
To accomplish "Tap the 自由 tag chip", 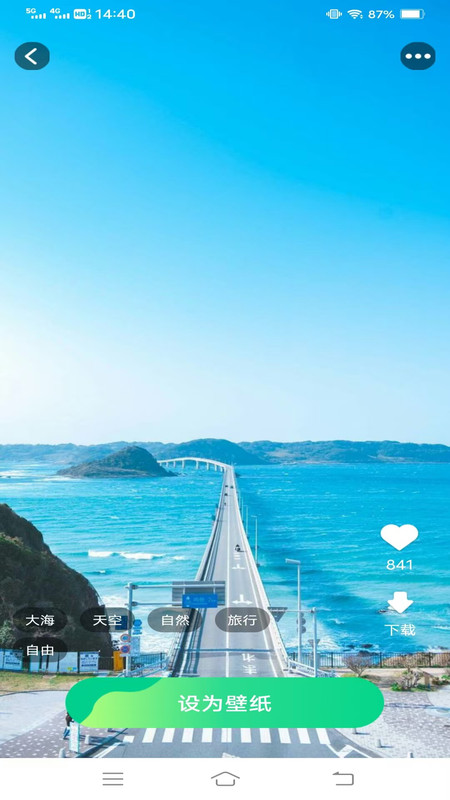I will click(40, 650).
